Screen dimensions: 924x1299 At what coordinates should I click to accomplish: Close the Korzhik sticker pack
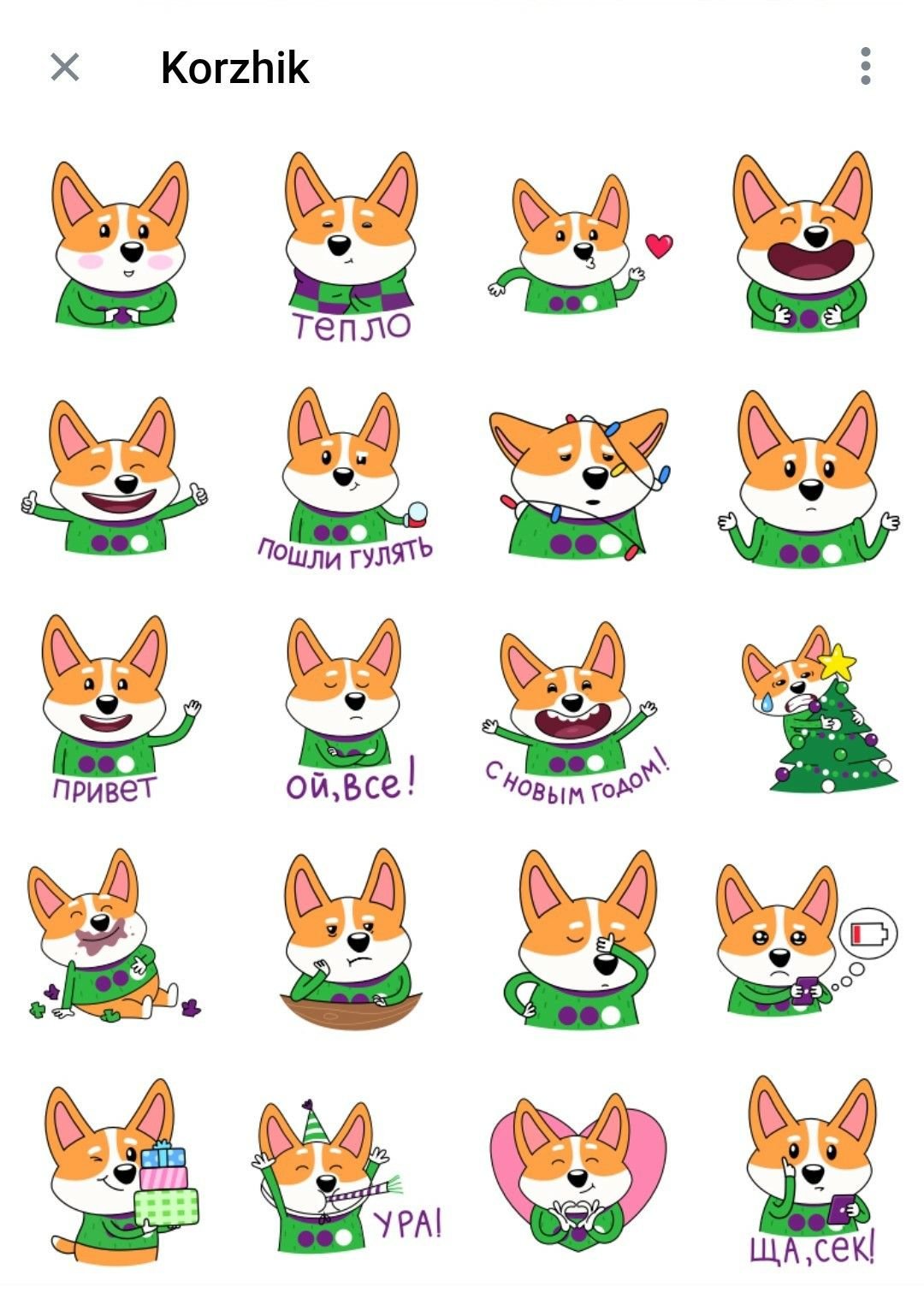coord(65,67)
